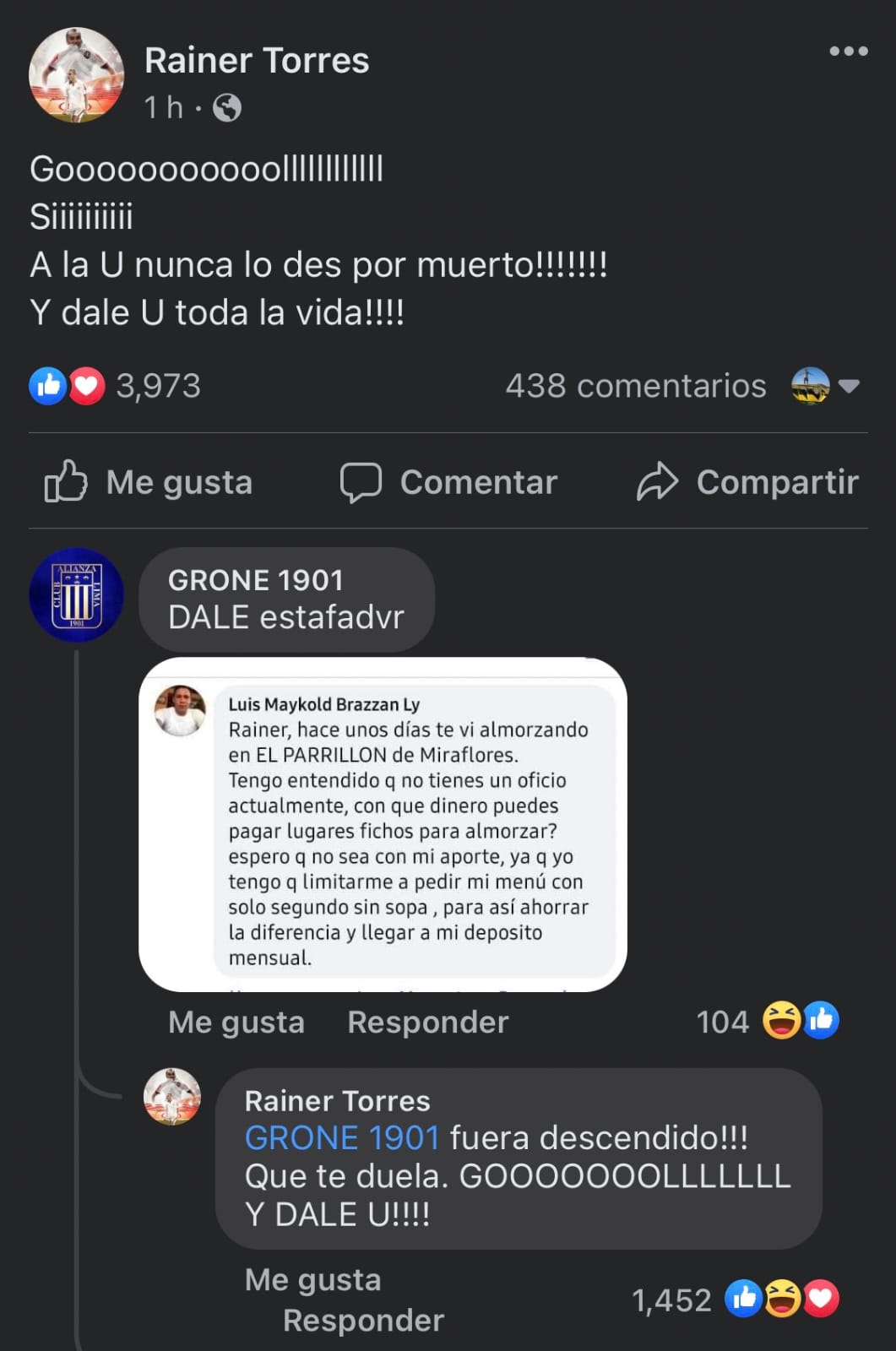Reply to Rainer Torres's reply
Viewport: 896px width, 1351px height.
pyautogui.click(x=363, y=1321)
